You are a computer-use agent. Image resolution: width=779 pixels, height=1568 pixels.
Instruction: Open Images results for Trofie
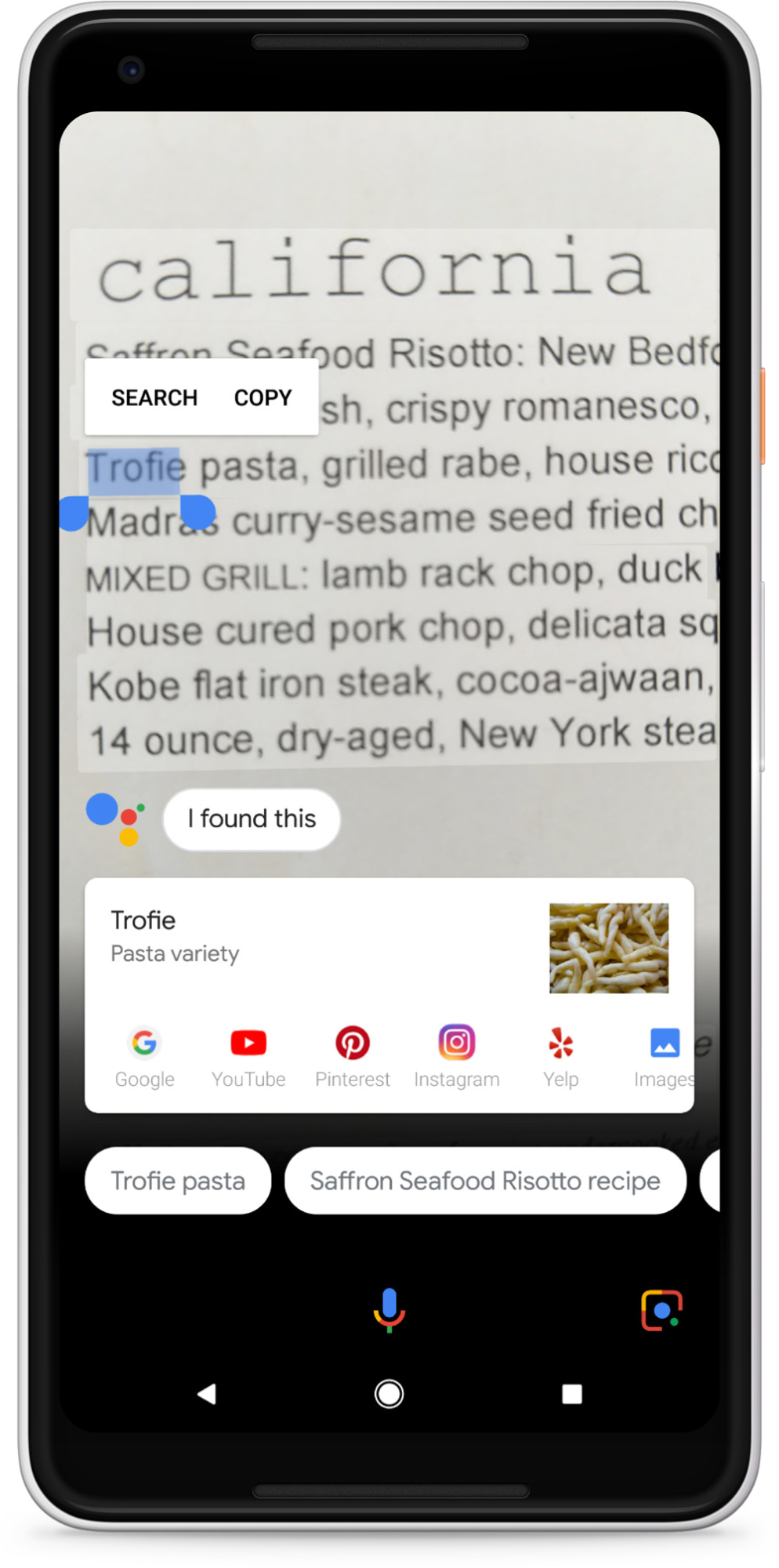coord(664,1055)
